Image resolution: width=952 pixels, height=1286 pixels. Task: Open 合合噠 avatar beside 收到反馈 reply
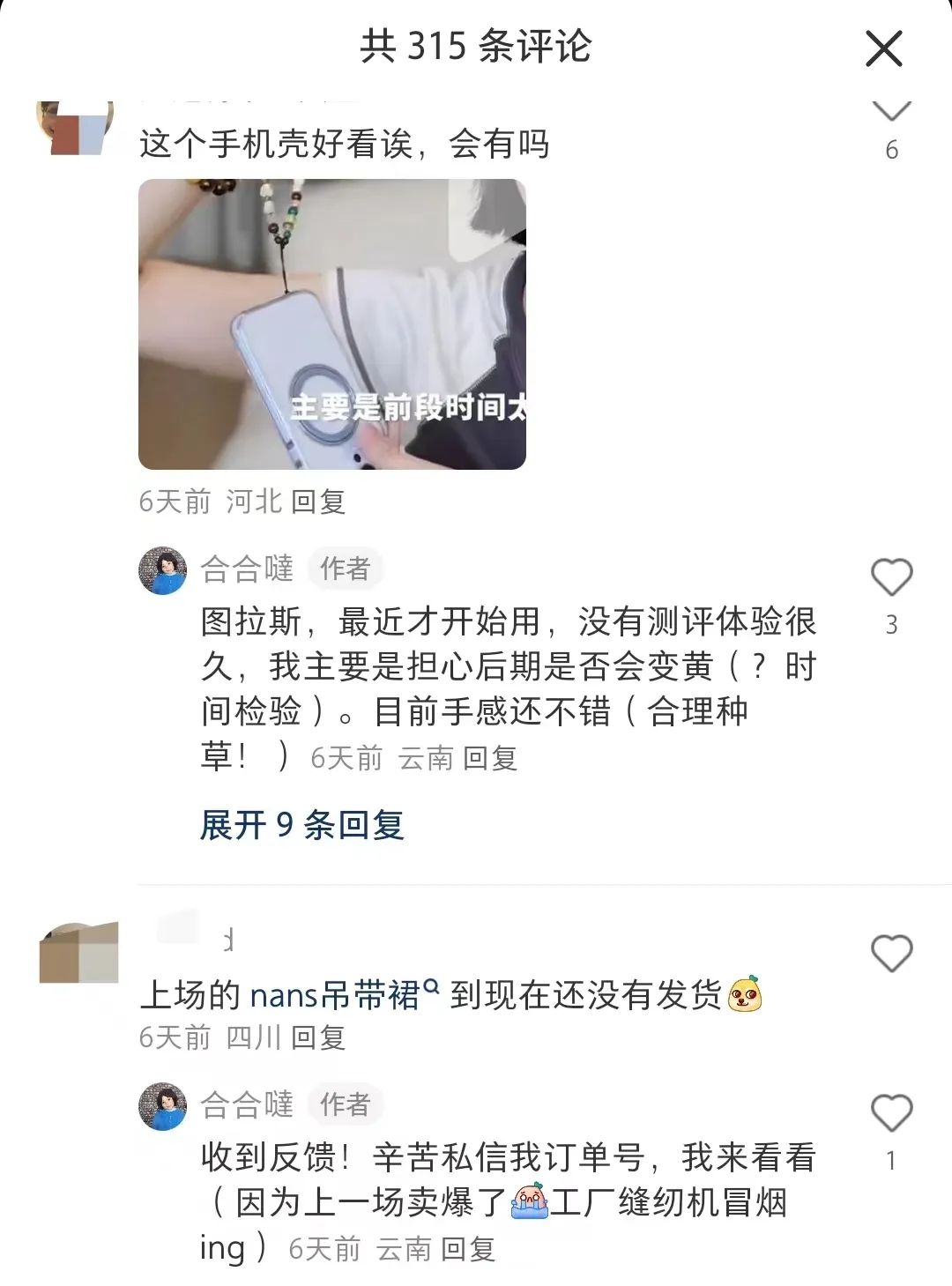tap(163, 1106)
